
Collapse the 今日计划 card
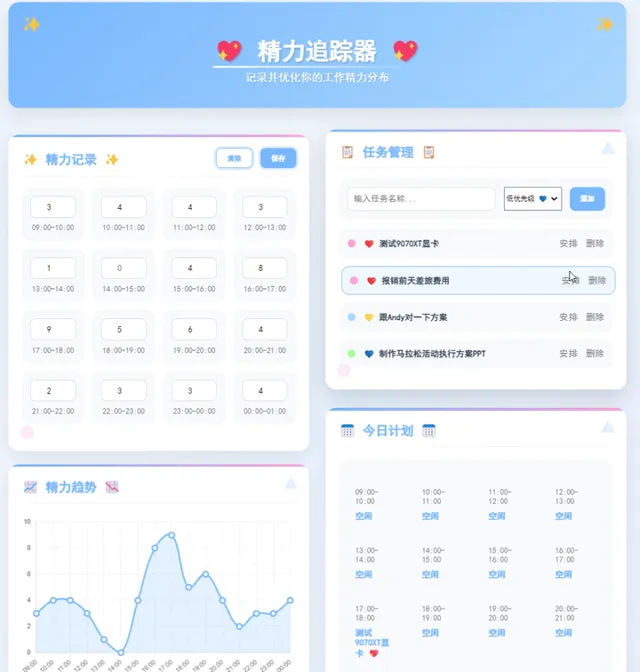coord(607,428)
